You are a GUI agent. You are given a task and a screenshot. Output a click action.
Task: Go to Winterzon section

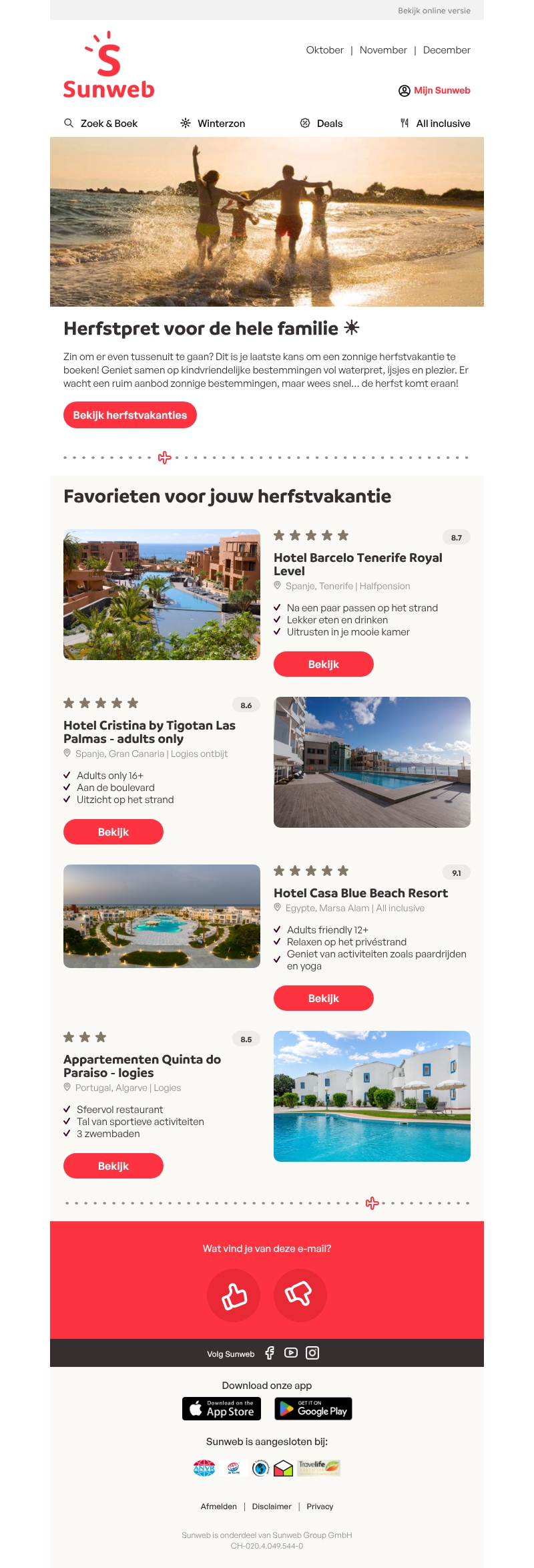click(213, 124)
